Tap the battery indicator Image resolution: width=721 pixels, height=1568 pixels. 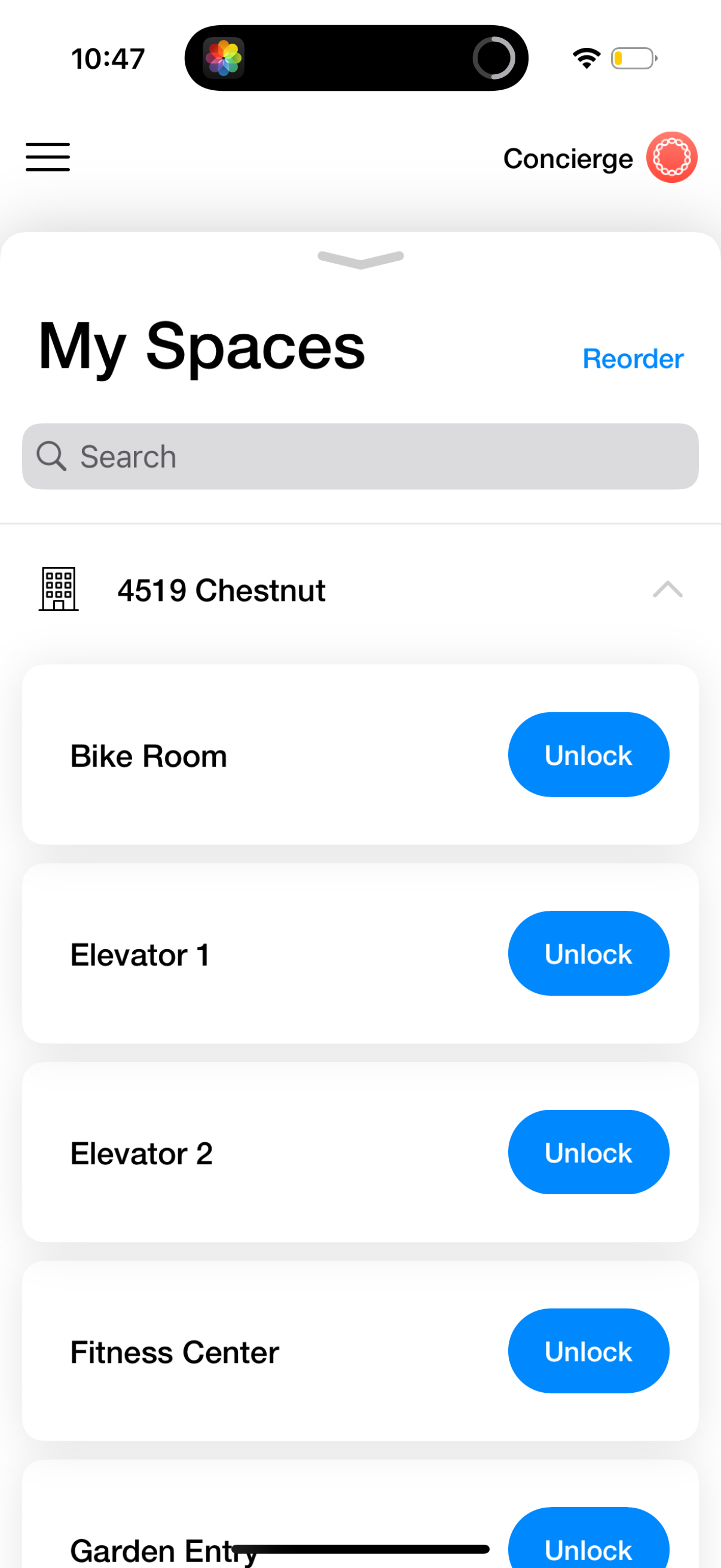[x=633, y=59]
